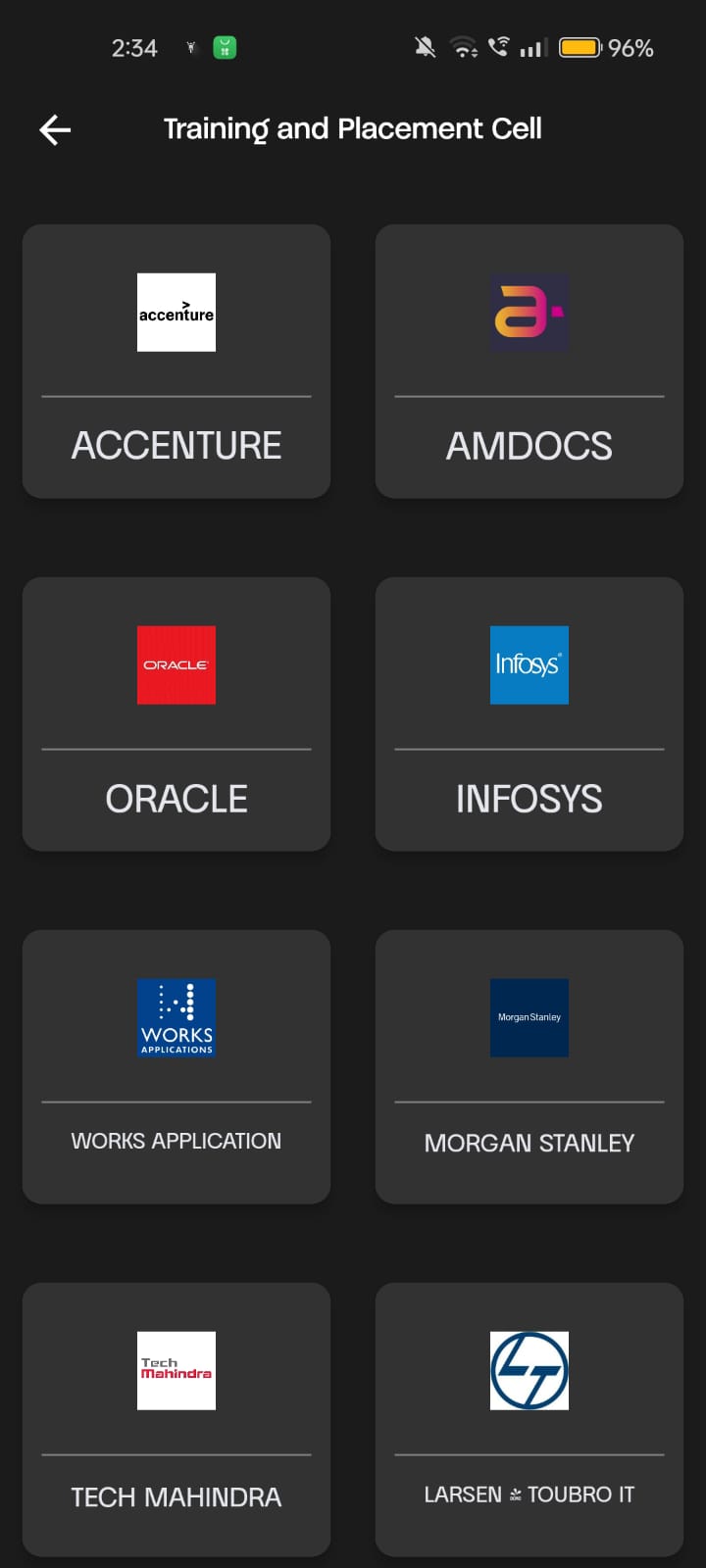Go back using the arrow icon
The height and width of the screenshot is (1568, 706).
coord(55,129)
